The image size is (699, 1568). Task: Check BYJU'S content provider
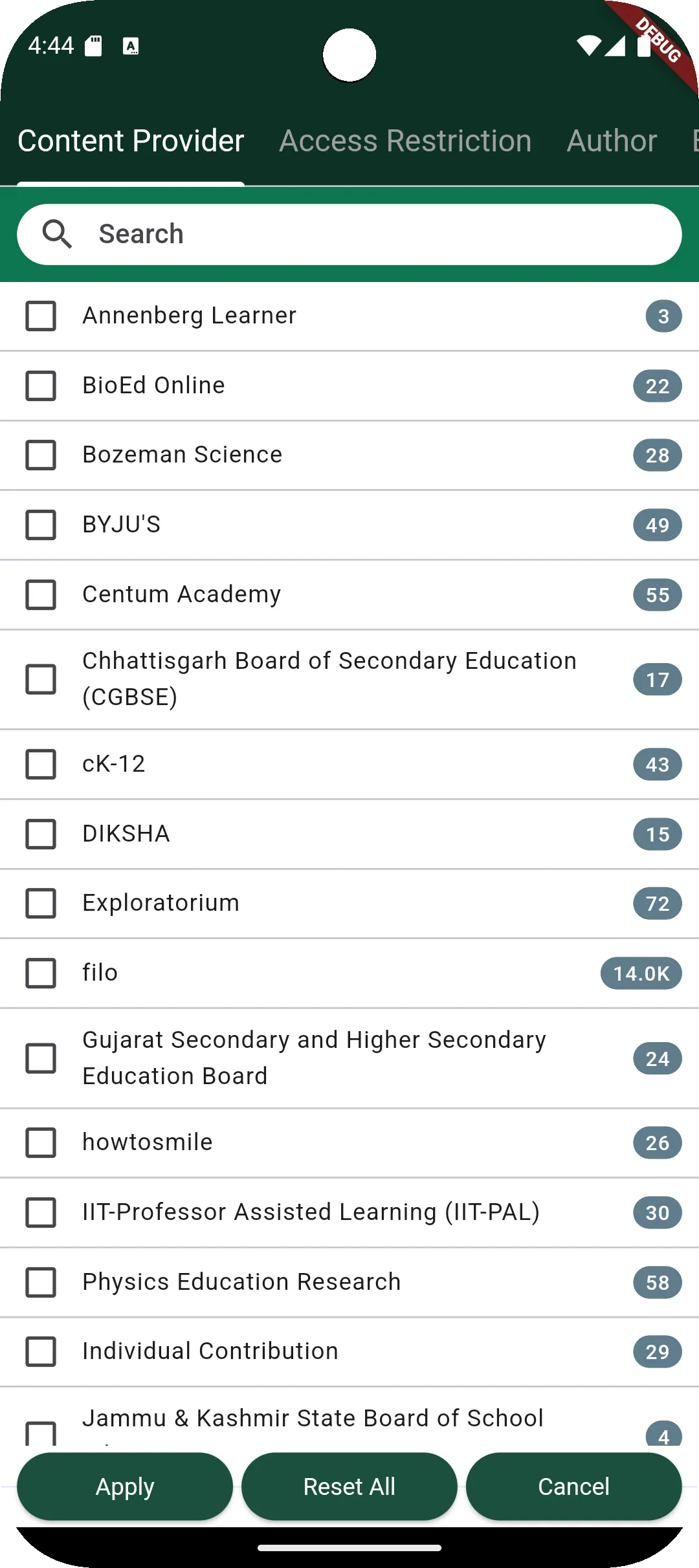(41, 525)
